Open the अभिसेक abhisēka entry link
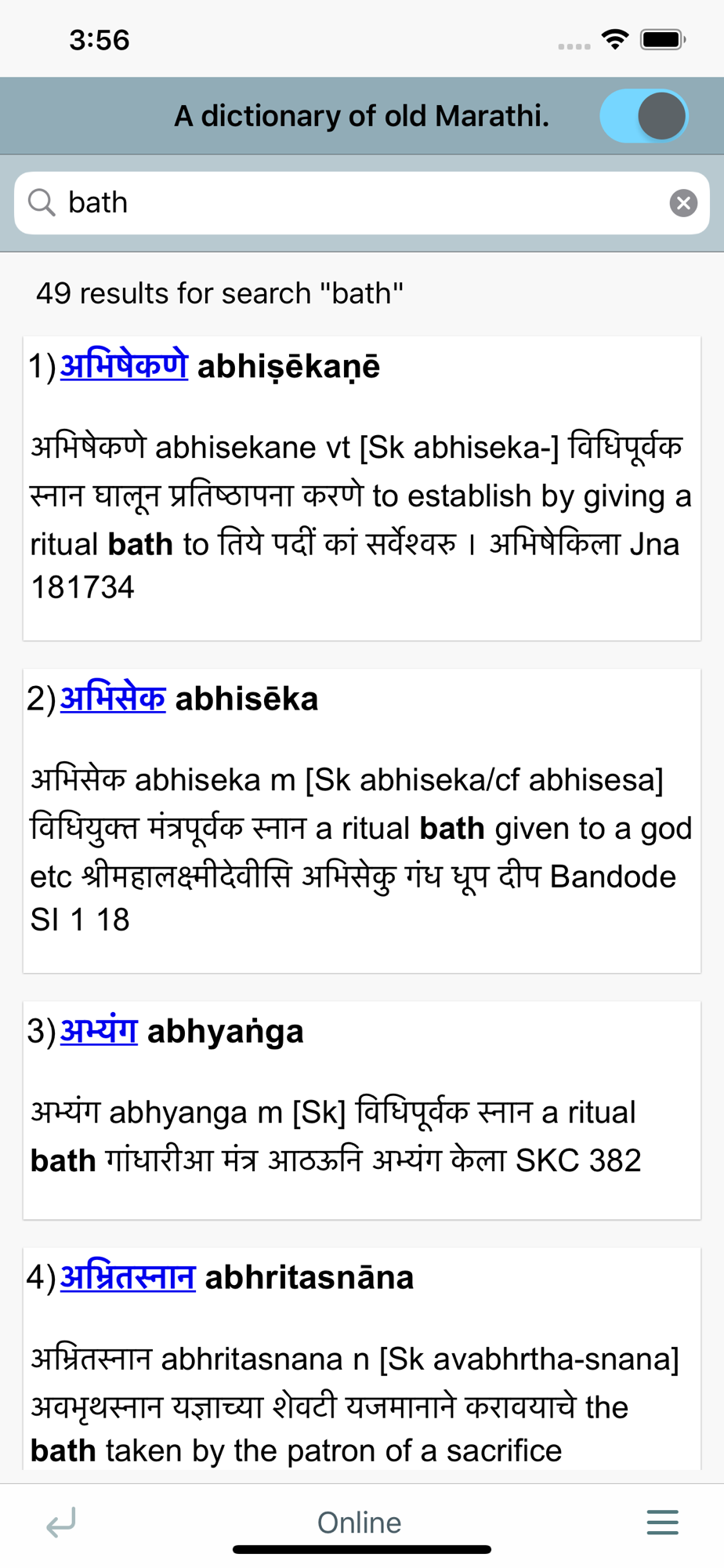This screenshot has width=724, height=1568. [x=113, y=699]
